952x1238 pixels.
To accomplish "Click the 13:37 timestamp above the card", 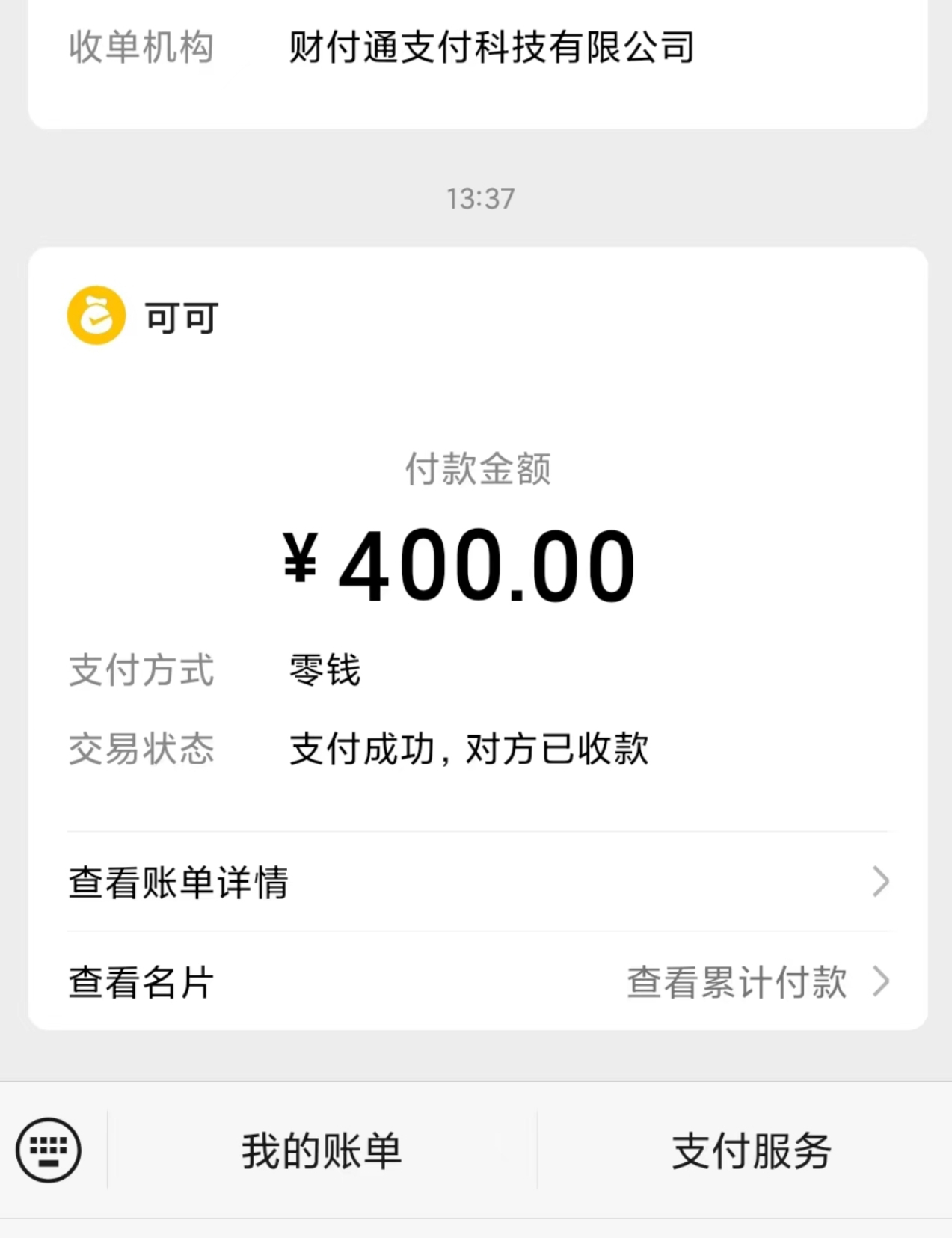I will point(479,197).
